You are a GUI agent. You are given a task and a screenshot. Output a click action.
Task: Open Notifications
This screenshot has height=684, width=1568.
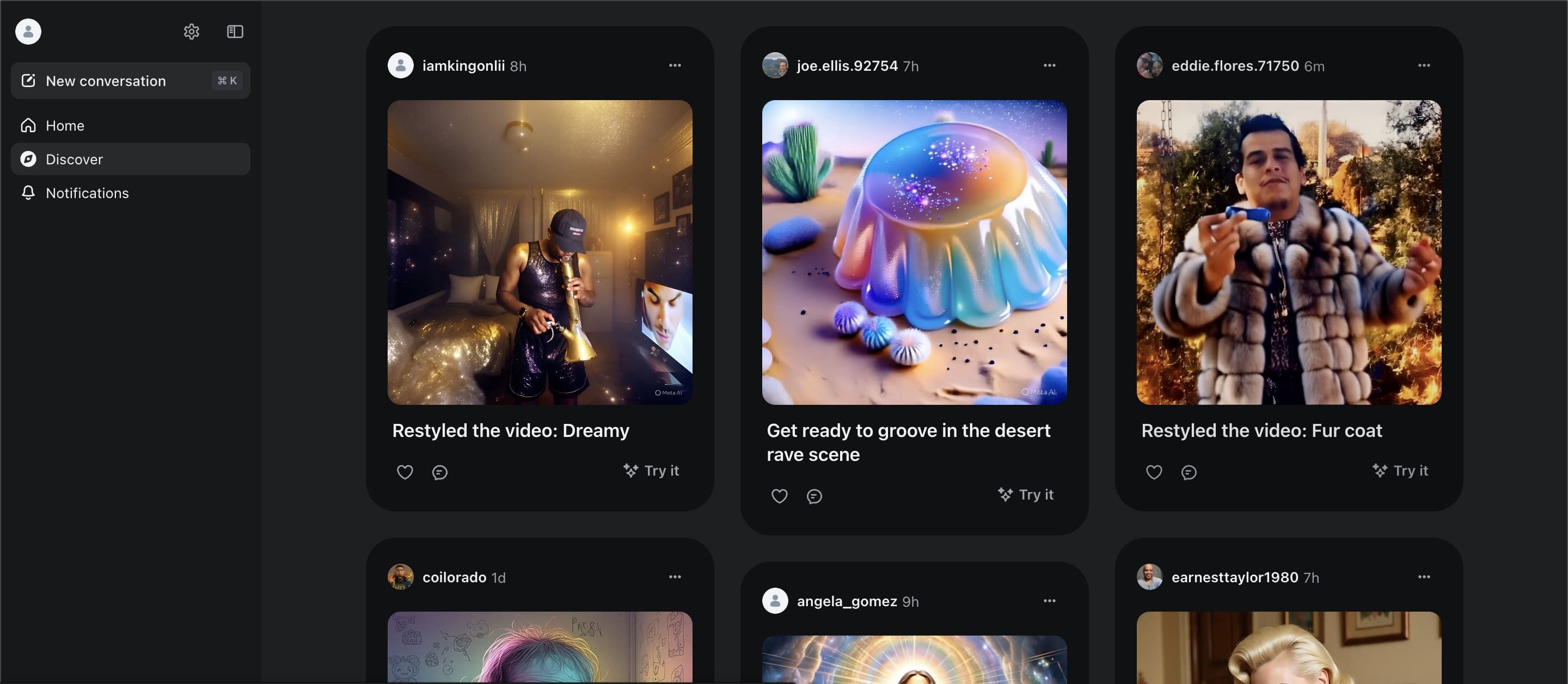point(87,193)
